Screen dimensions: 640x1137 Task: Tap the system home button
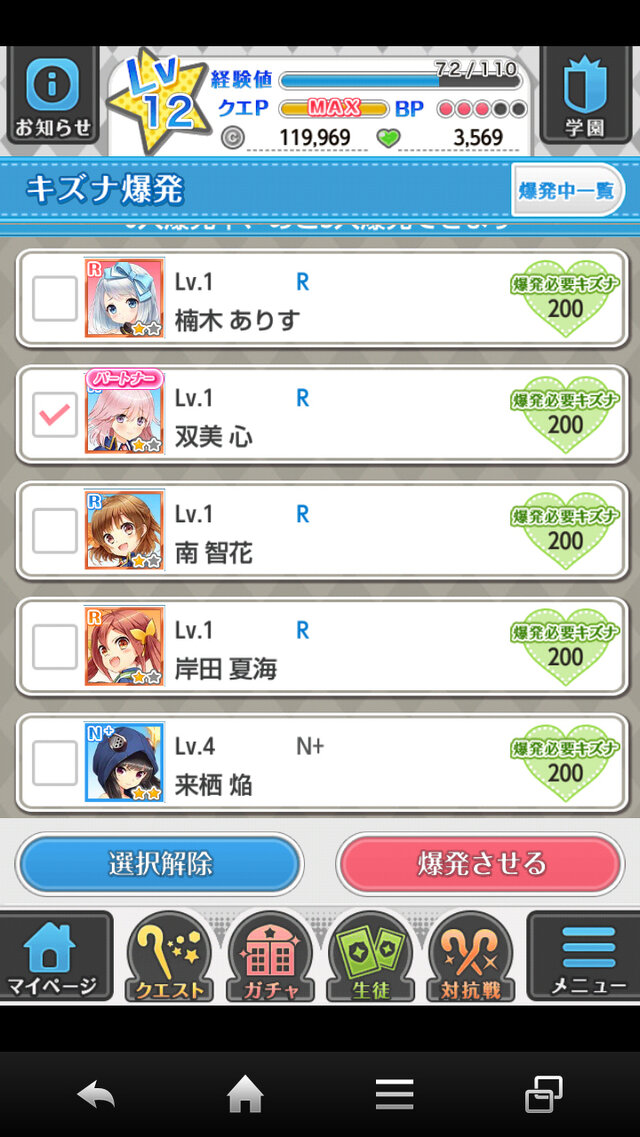pyautogui.click(x=244, y=1096)
